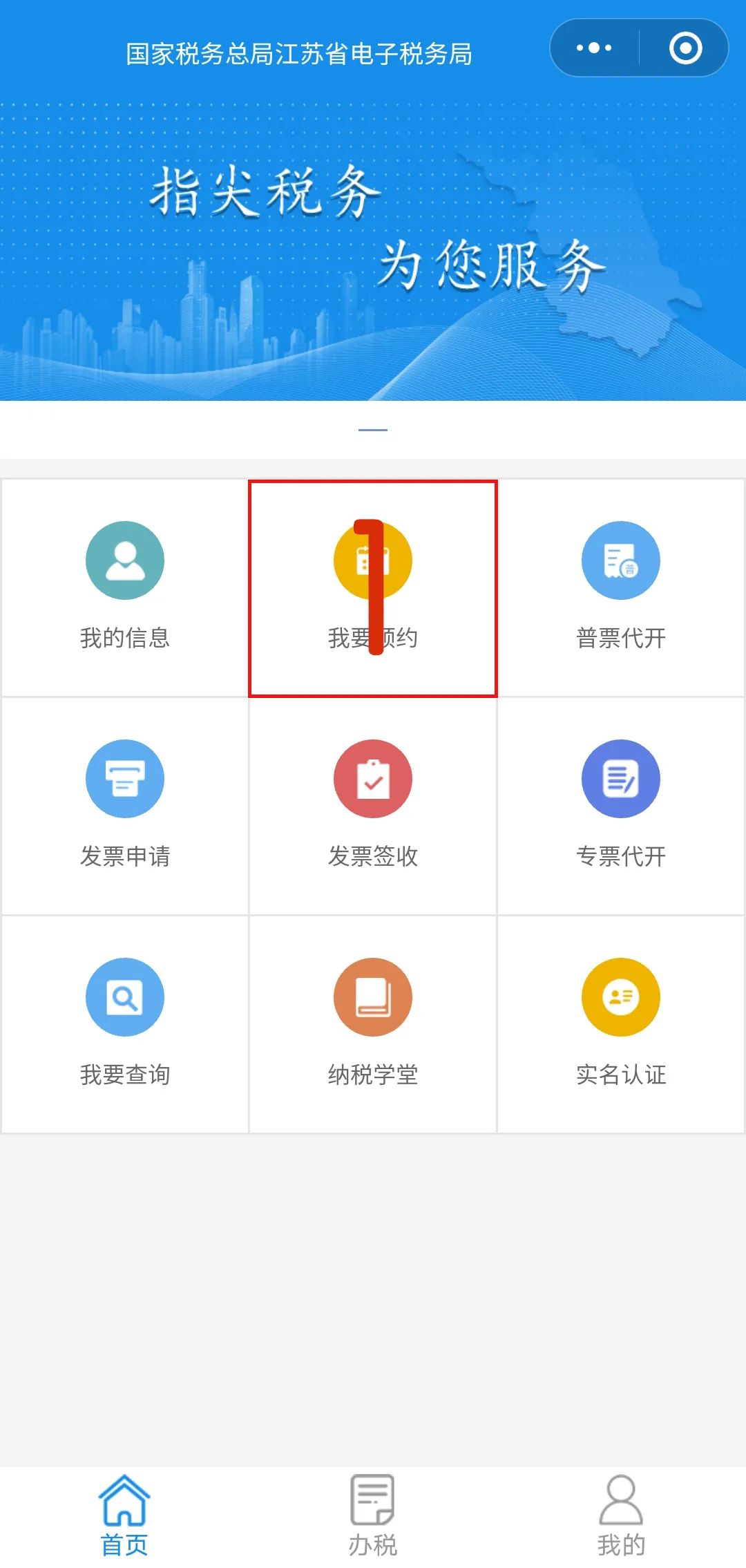Open 我要查询
The image size is (746, 1568).
tap(125, 1024)
